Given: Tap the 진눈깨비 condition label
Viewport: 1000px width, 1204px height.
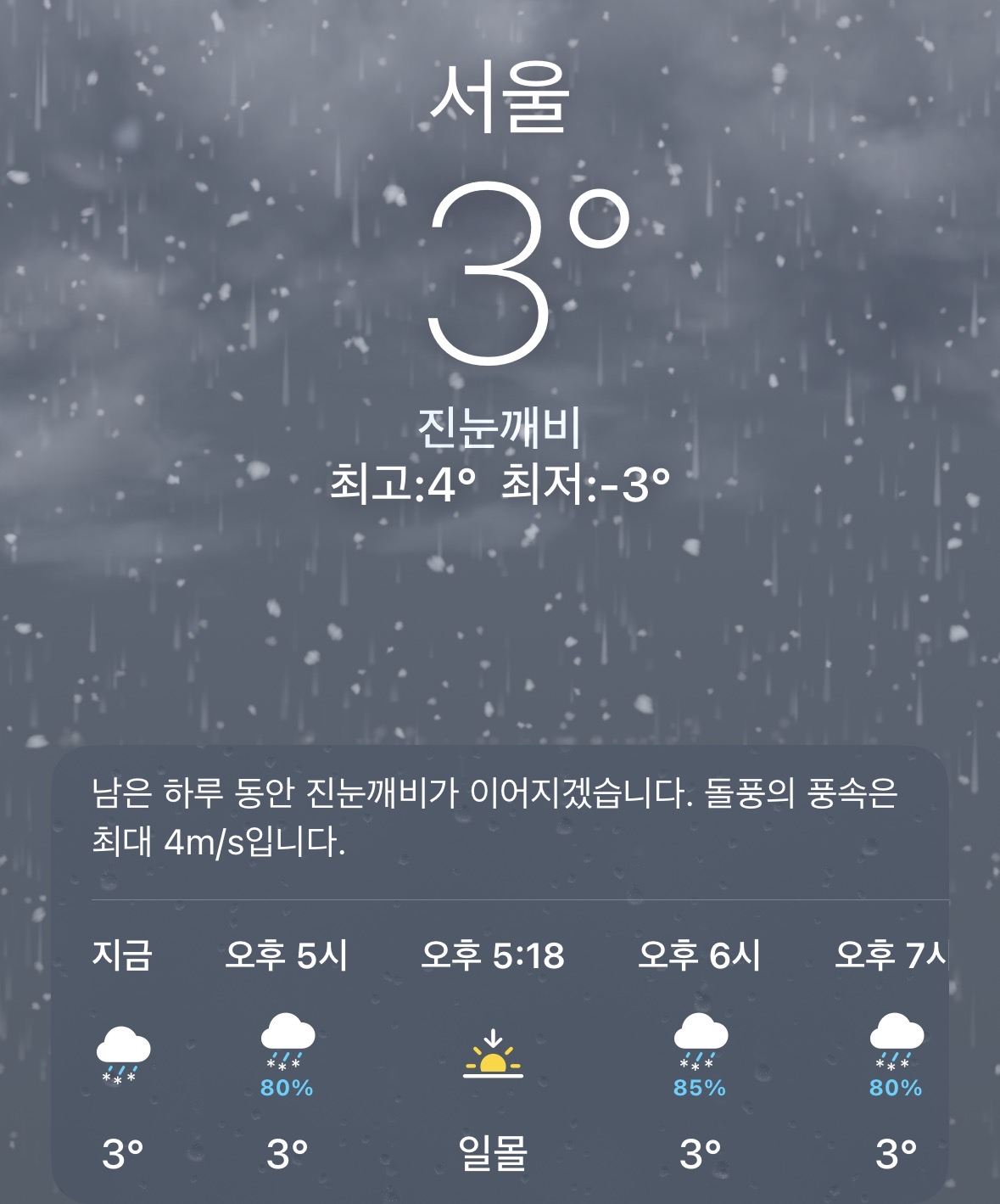Looking at the screenshot, I should click(500, 431).
